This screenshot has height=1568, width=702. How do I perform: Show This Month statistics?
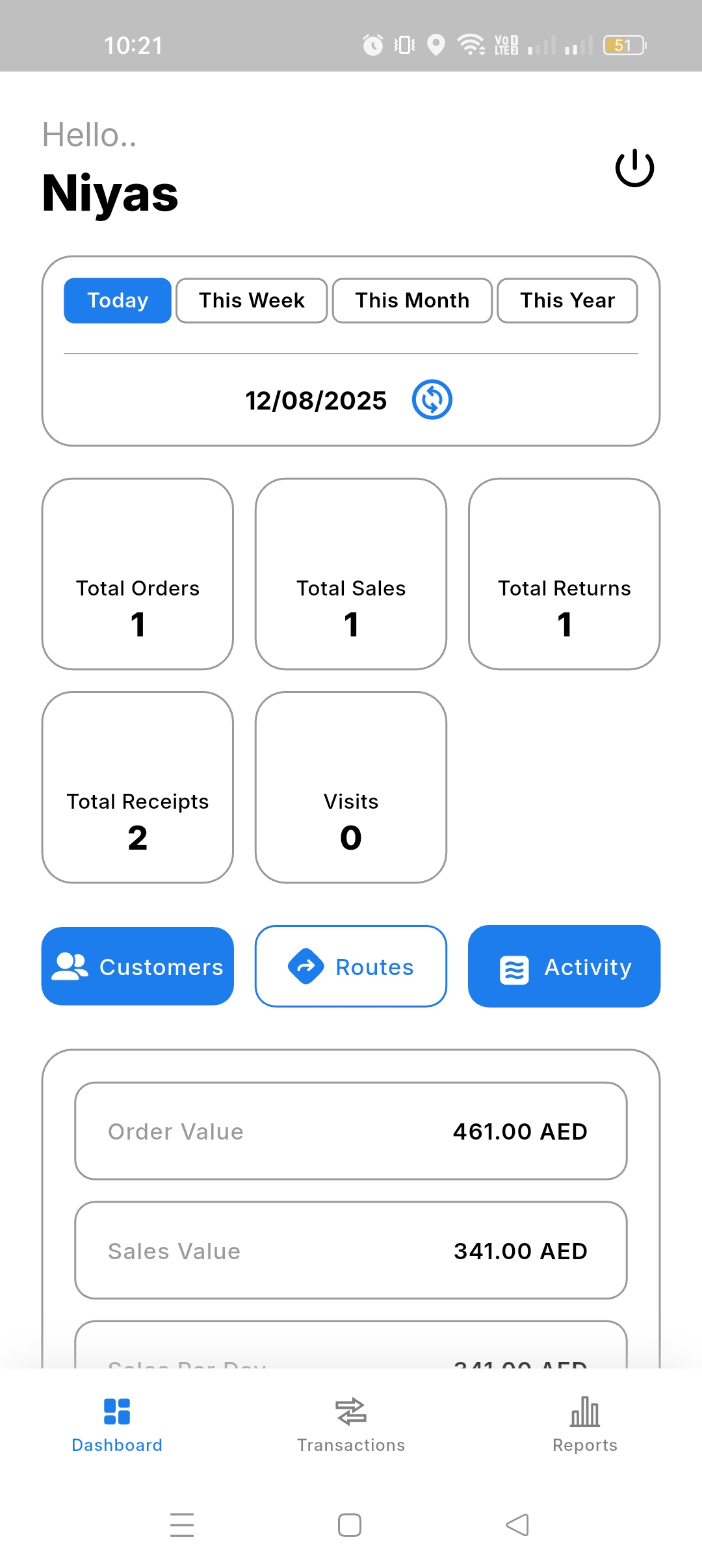point(412,300)
